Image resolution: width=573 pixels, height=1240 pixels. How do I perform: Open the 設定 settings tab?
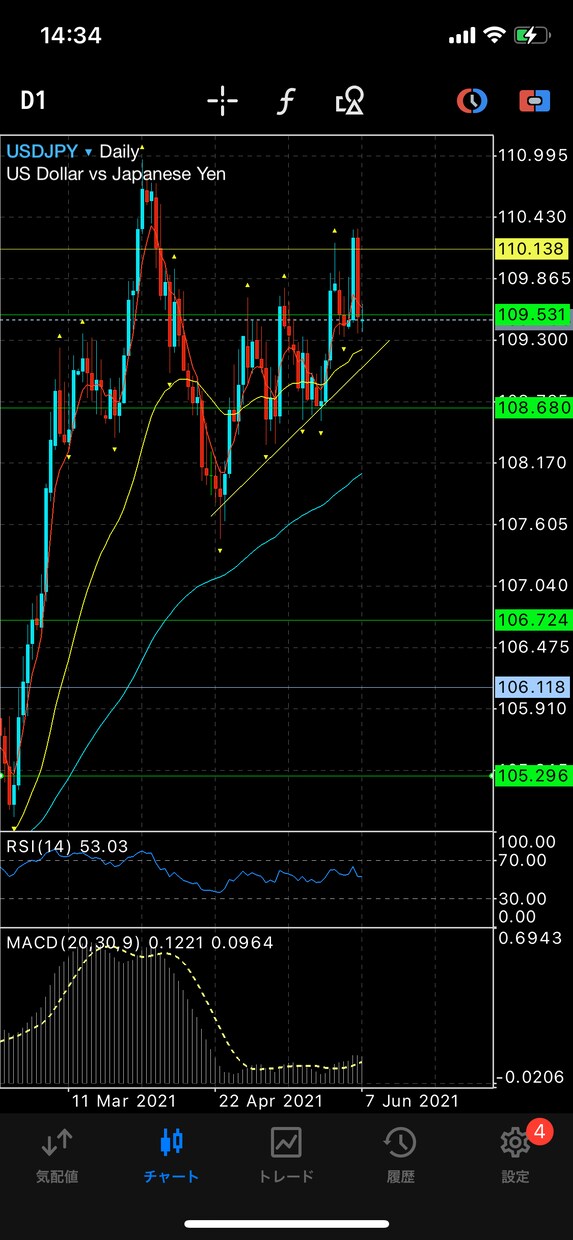(516, 1155)
